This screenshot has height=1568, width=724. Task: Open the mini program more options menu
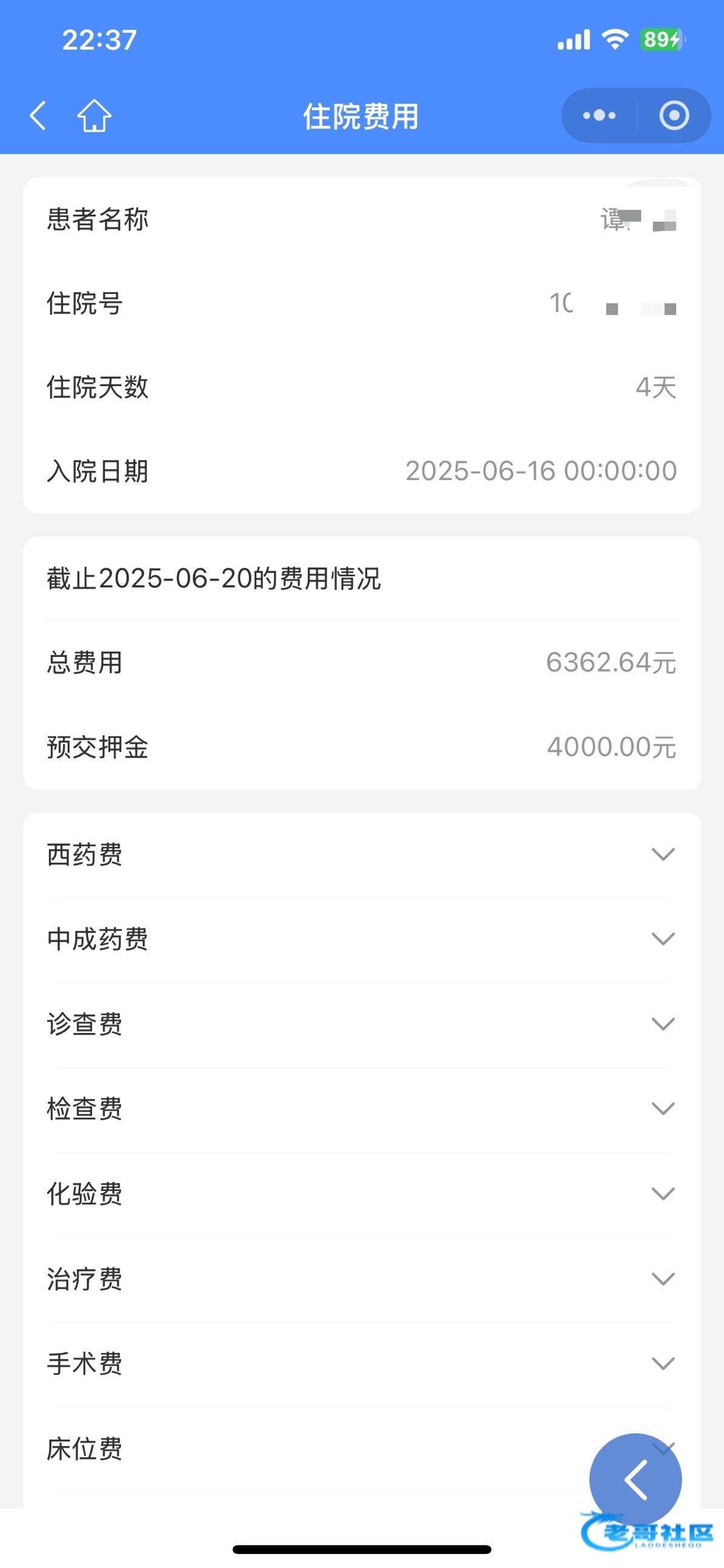click(x=599, y=116)
